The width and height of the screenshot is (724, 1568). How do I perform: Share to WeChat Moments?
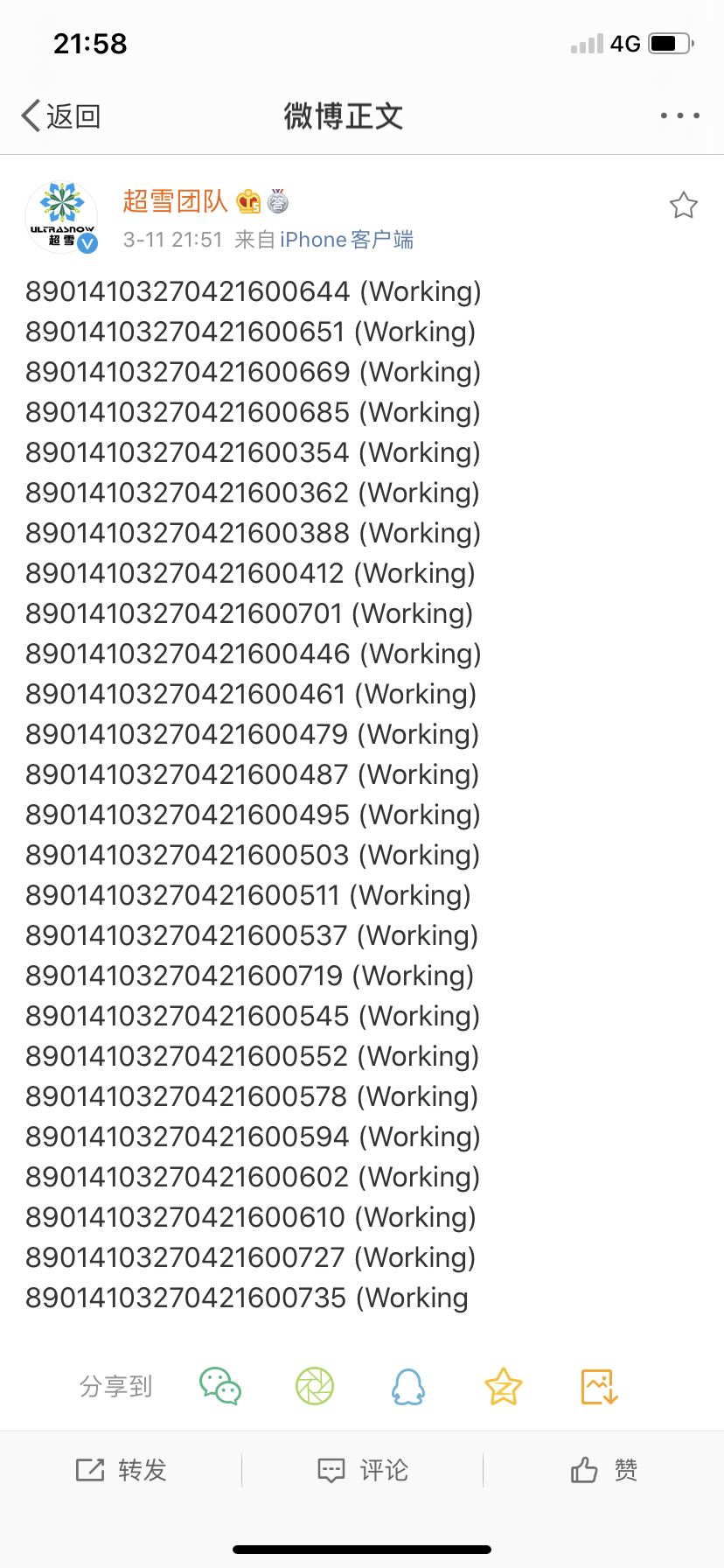pyautogui.click(x=315, y=1386)
